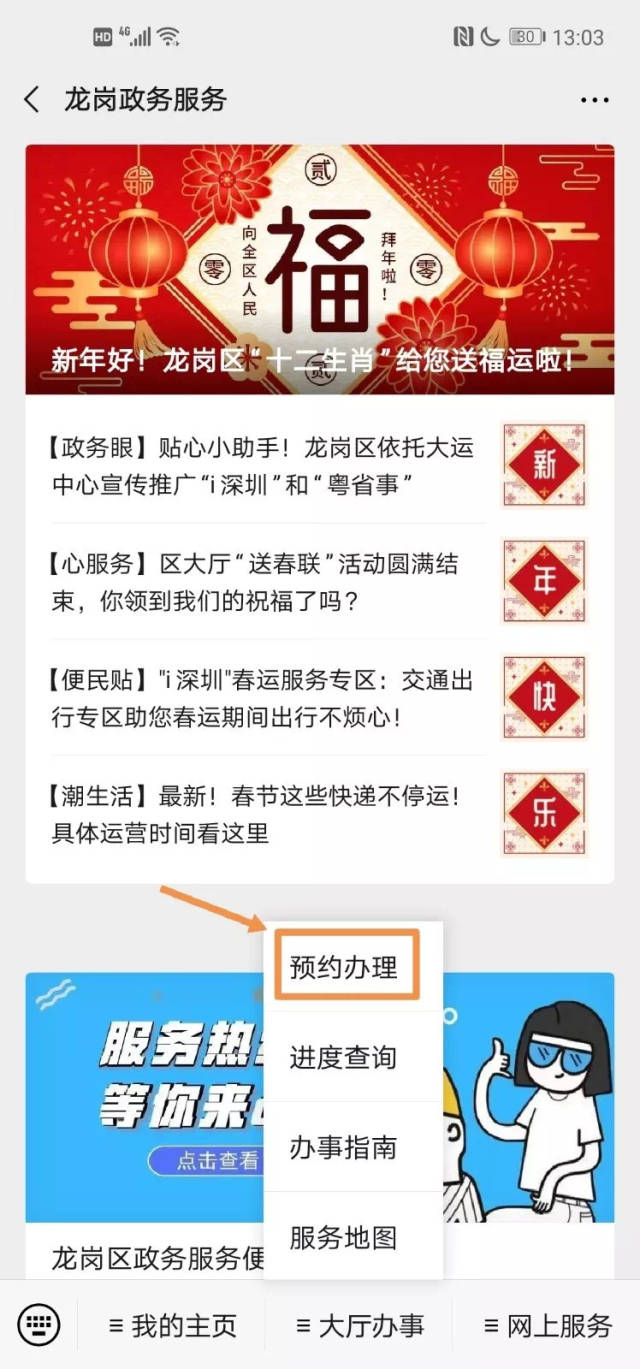Open the 【便民贴】春运服务专区 article
640x1369 pixels.
262,698
